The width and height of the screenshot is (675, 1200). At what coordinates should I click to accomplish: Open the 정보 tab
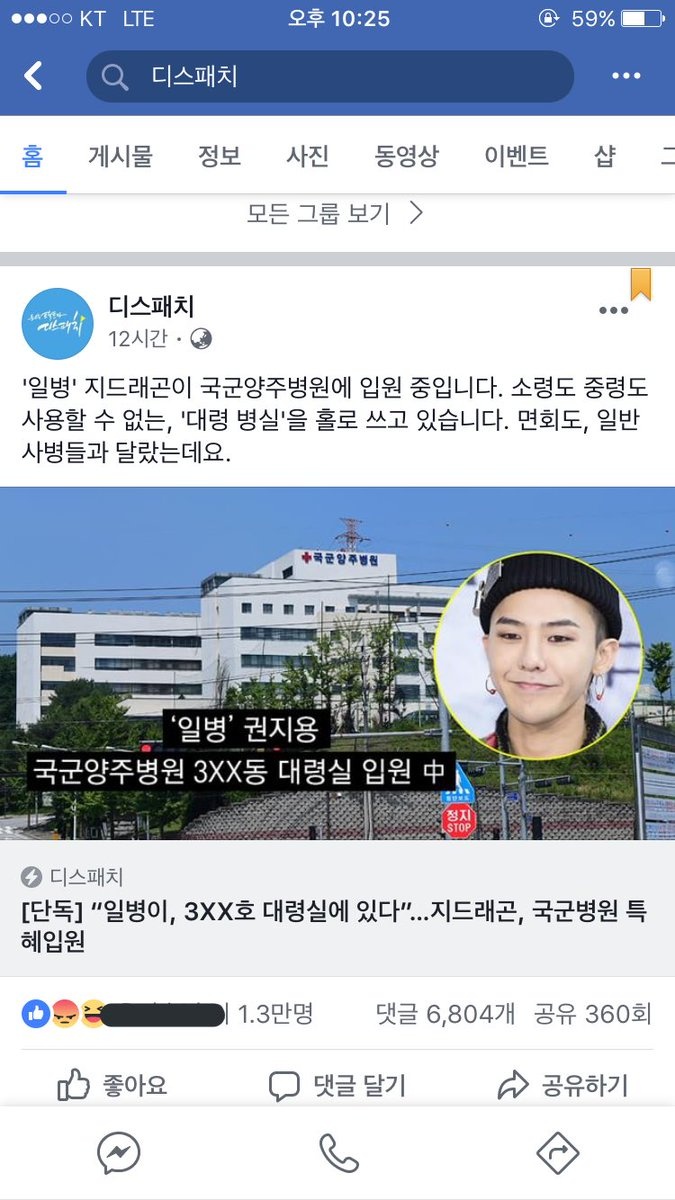(x=219, y=156)
